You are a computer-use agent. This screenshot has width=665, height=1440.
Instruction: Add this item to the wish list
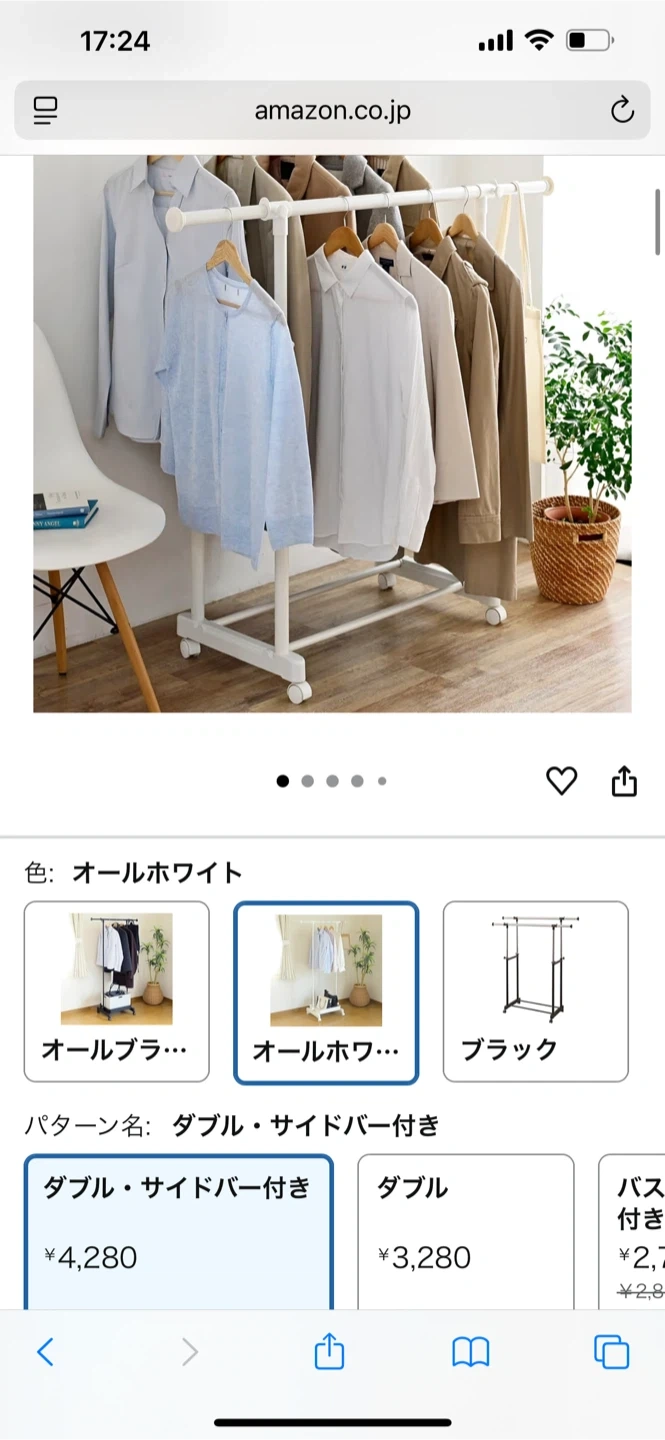[561, 781]
